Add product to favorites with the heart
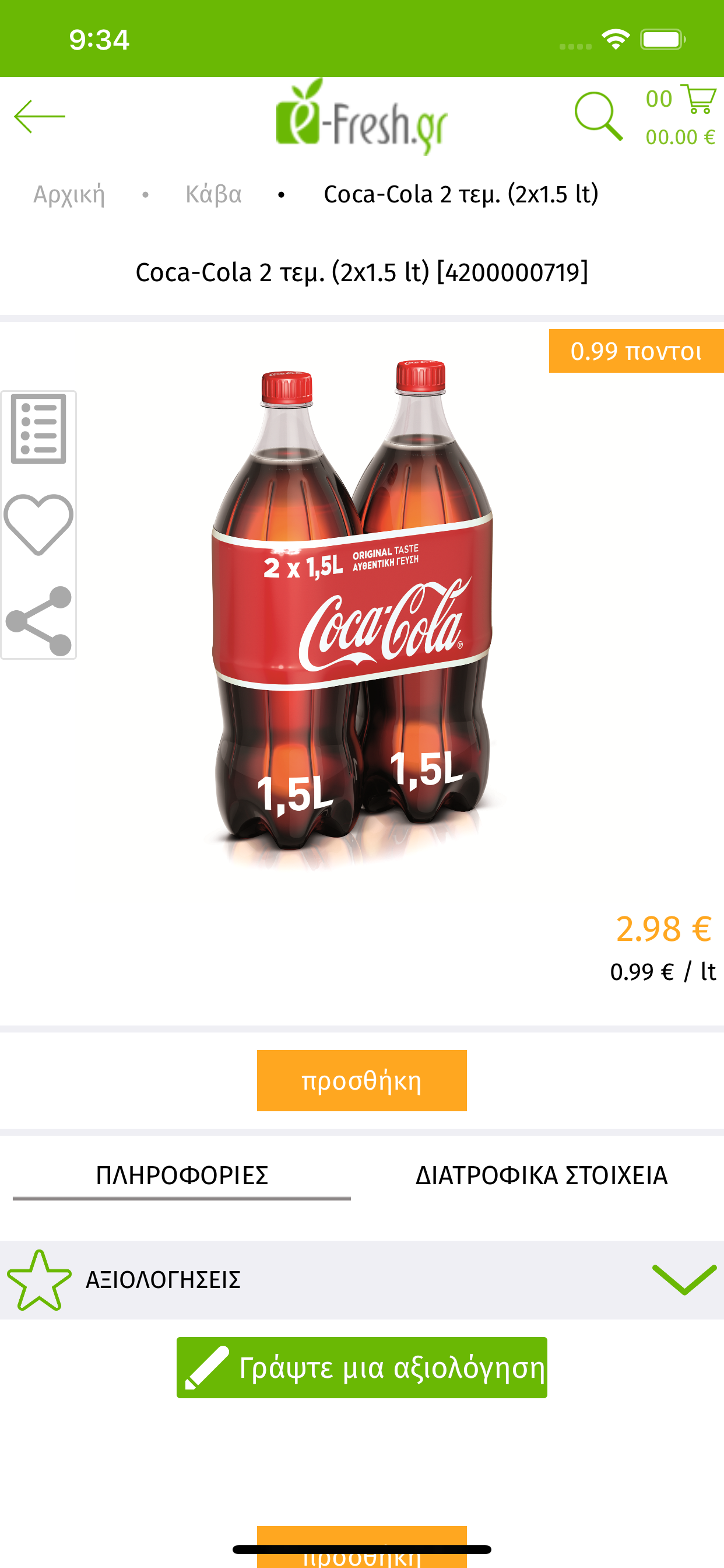The width and height of the screenshot is (724, 1568). pyautogui.click(x=38, y=524)
